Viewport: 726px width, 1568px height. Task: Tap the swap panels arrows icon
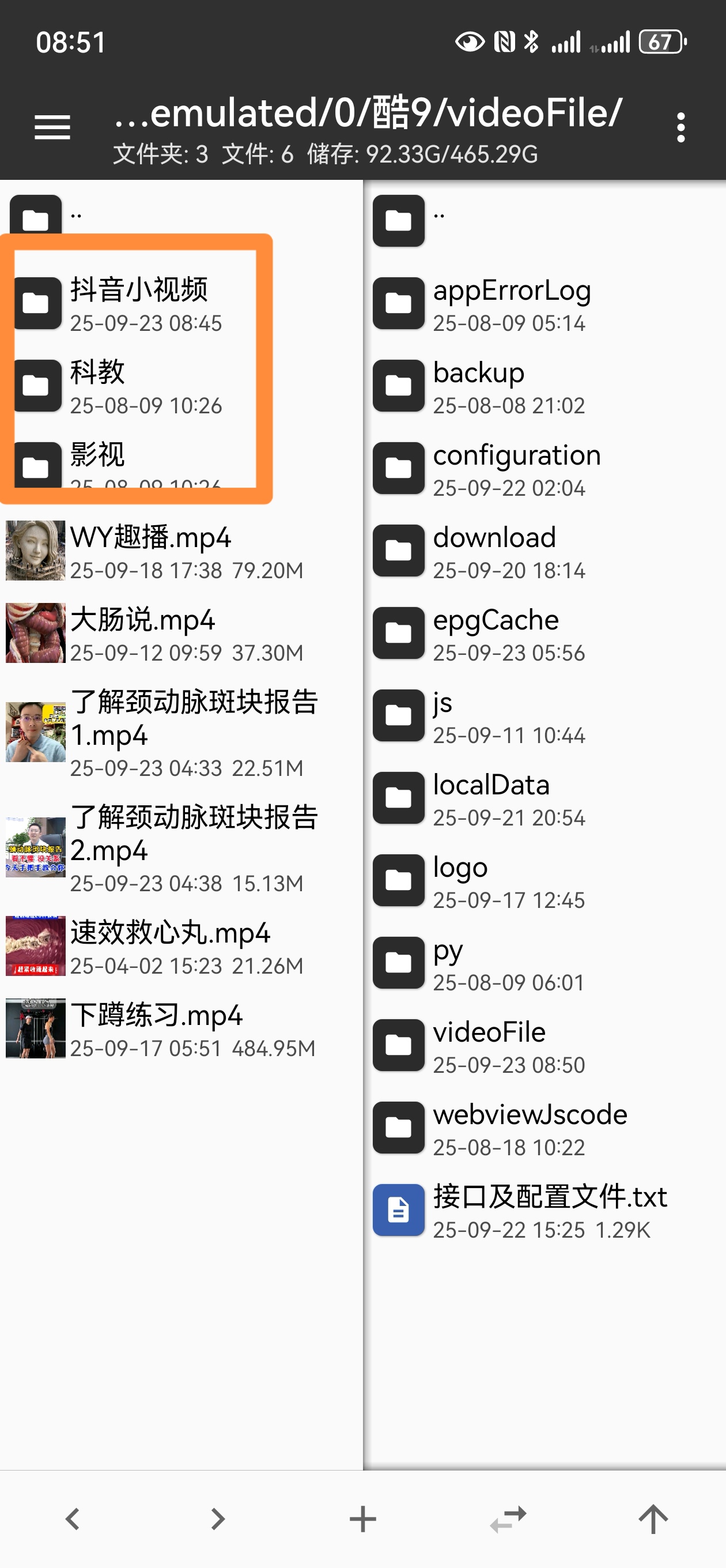click(x=508, y=1518)
